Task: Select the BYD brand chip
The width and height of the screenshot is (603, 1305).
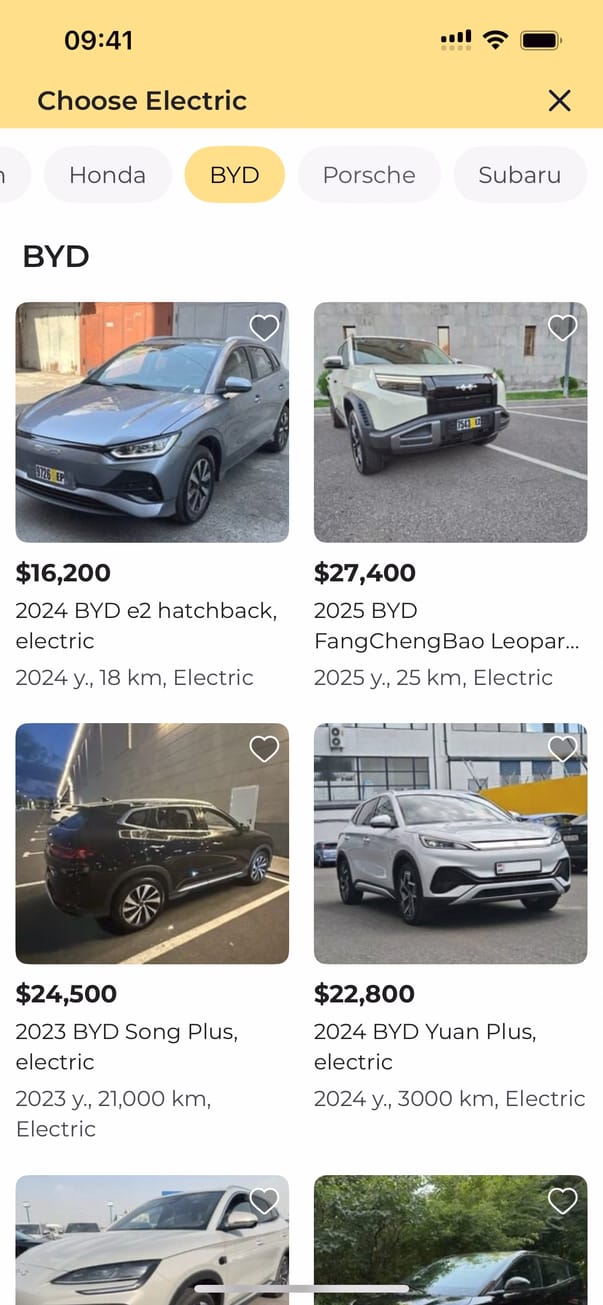Action: tap(234, 175)
